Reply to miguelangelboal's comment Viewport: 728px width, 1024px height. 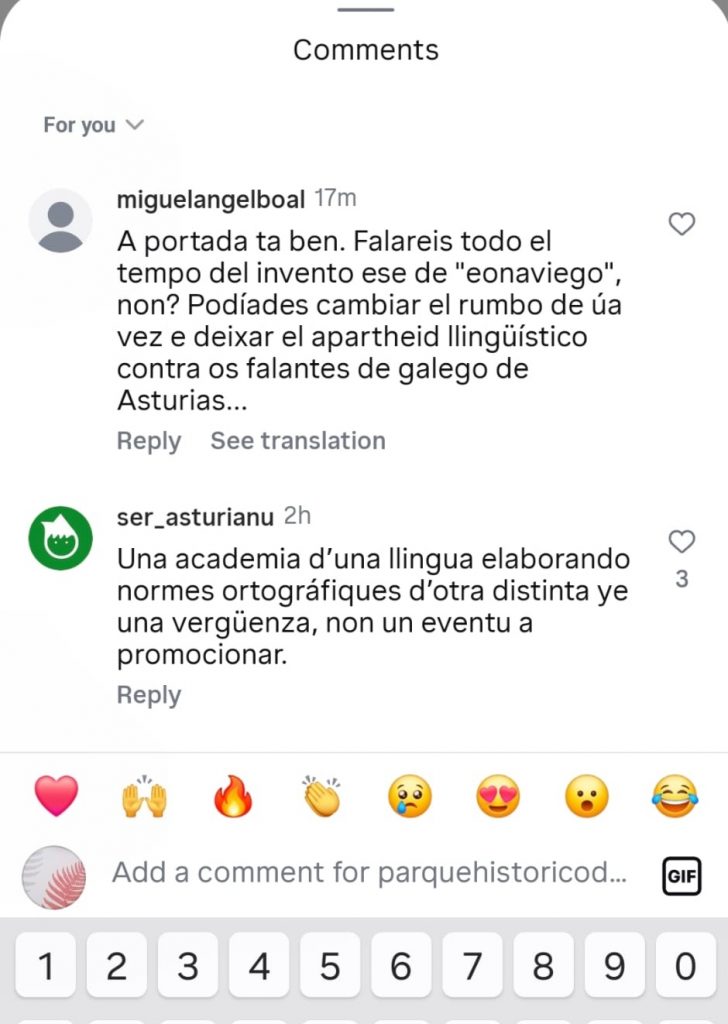149,441
